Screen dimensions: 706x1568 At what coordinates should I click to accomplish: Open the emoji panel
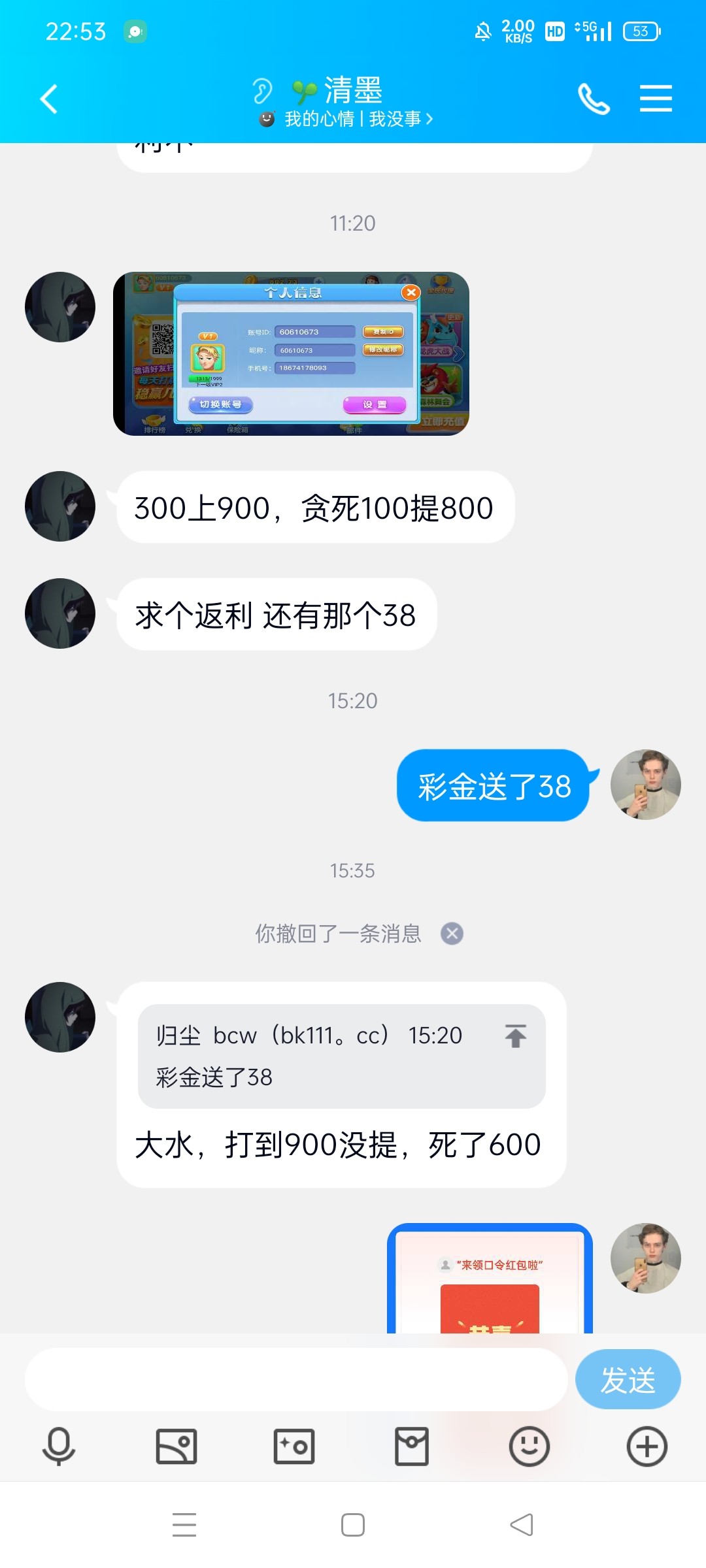pos(529,1446)
